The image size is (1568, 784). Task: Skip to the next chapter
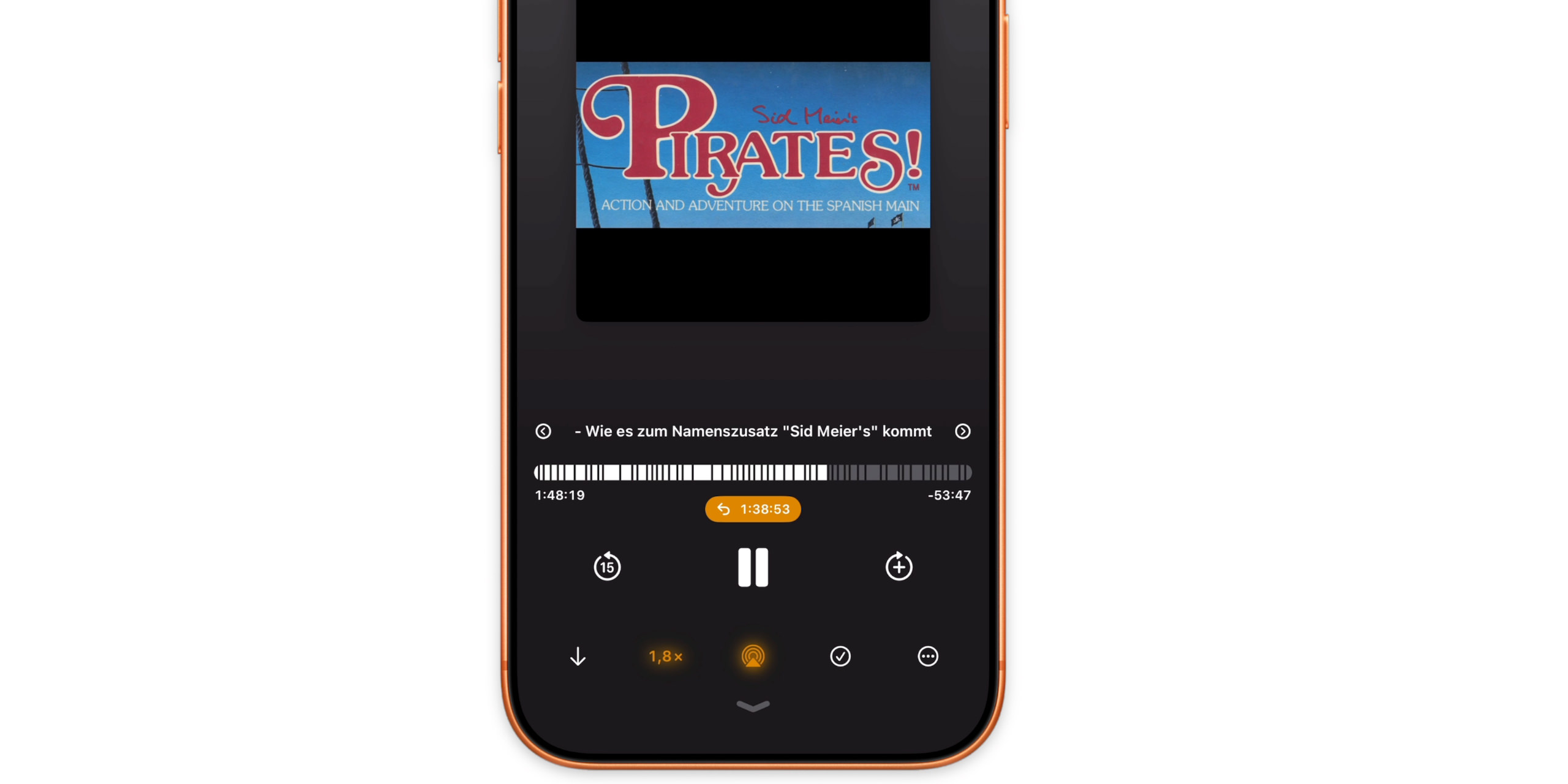pyautogui.click(x=962, y=431)
